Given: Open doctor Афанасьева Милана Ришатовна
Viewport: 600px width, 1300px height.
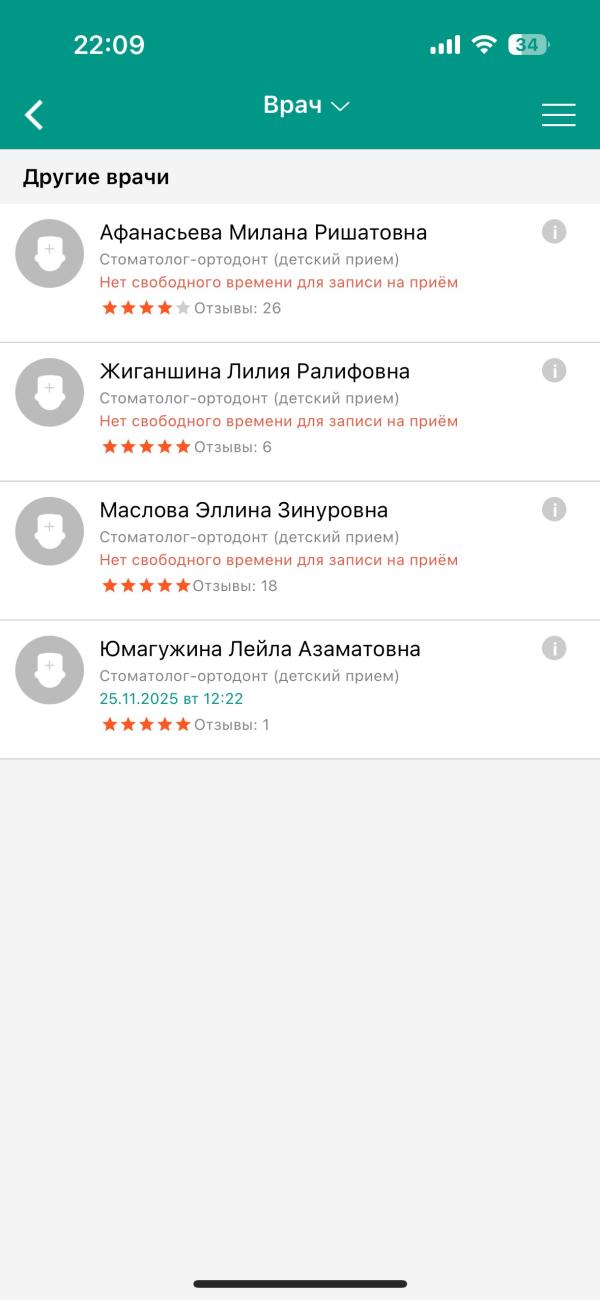Looking at the screenshot, I should (300, 273).
